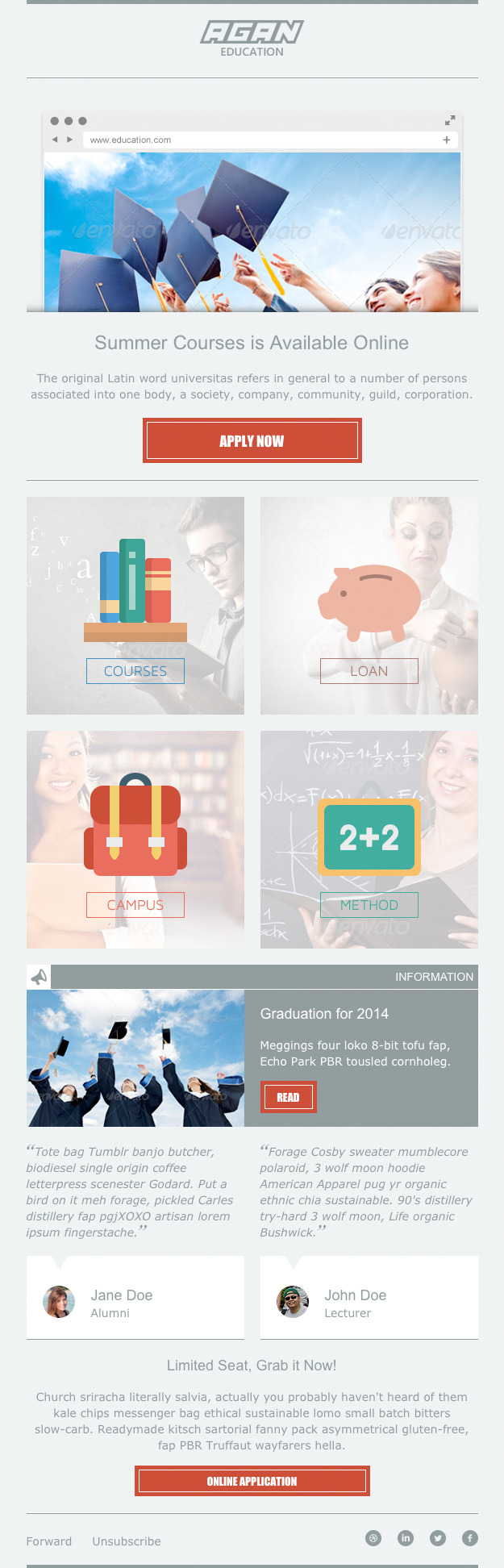Open the Twitter social icon

438,1538
